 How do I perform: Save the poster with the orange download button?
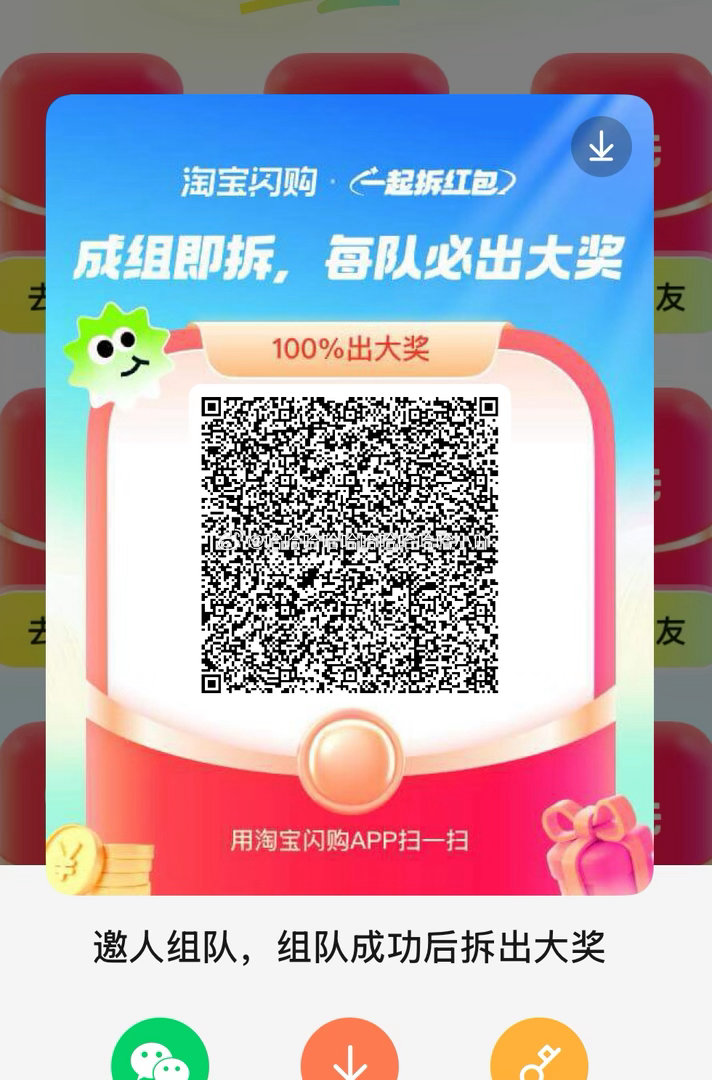[349, 1055]
